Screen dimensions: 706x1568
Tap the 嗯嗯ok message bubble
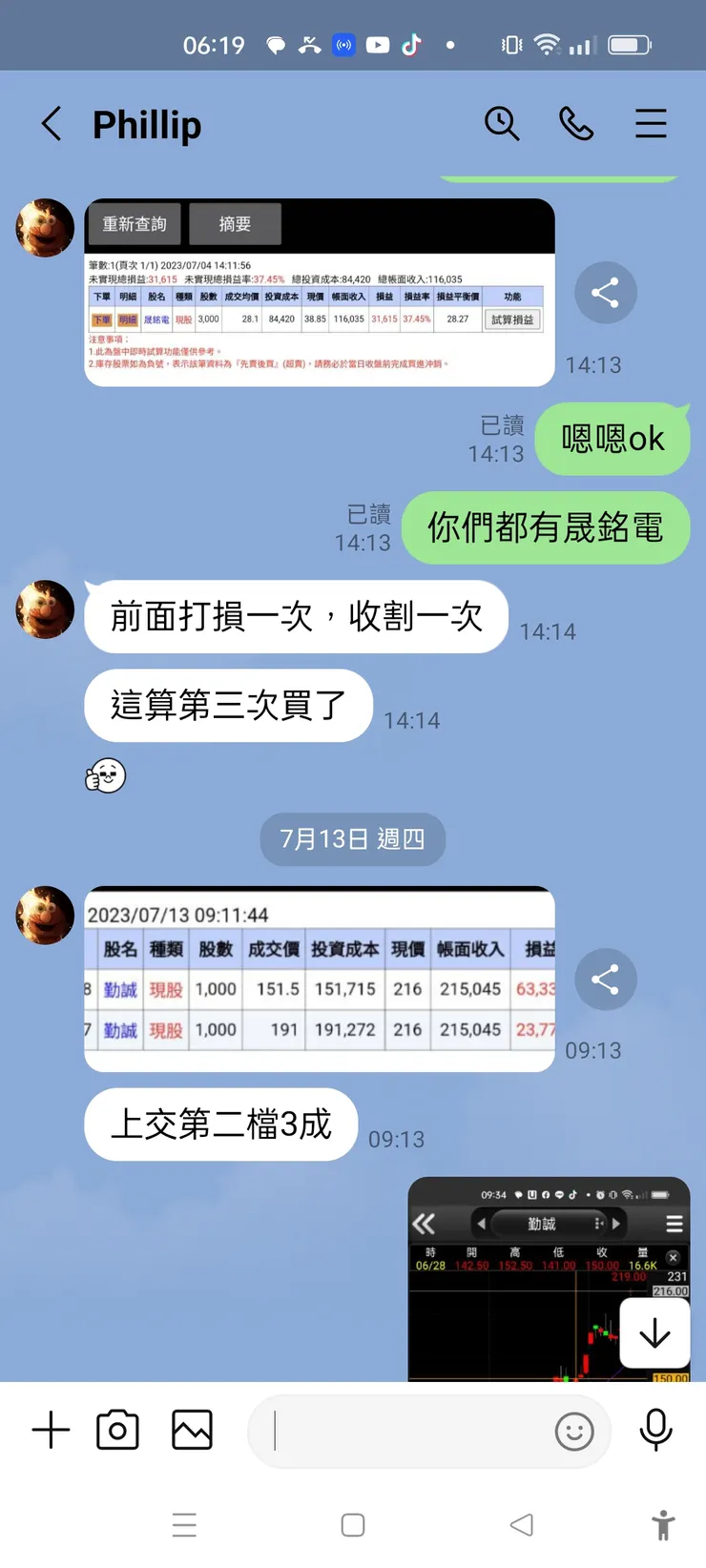click(612, 440)
